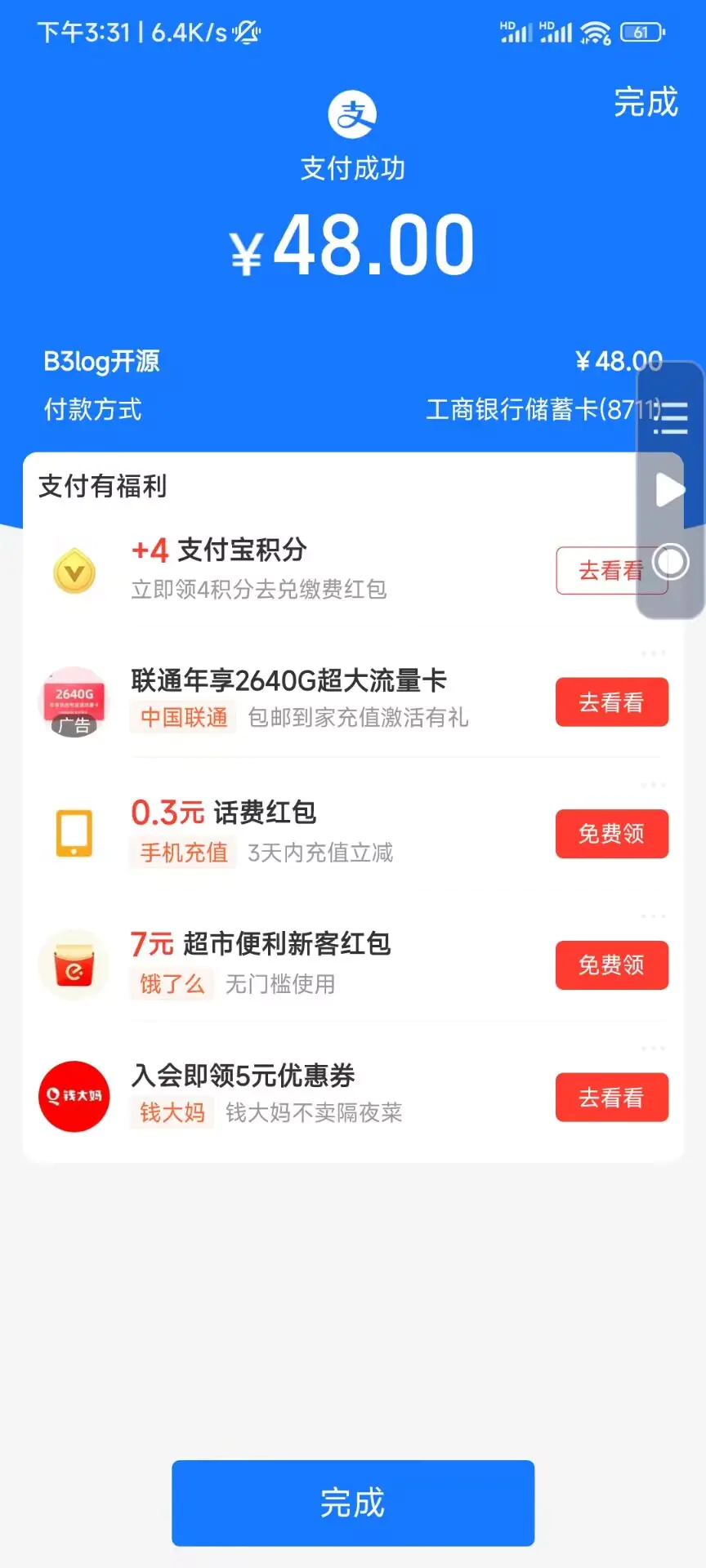
Task: Click 去看看 for the 钱大妈 coupon offer
Action: click(611, 1097)
